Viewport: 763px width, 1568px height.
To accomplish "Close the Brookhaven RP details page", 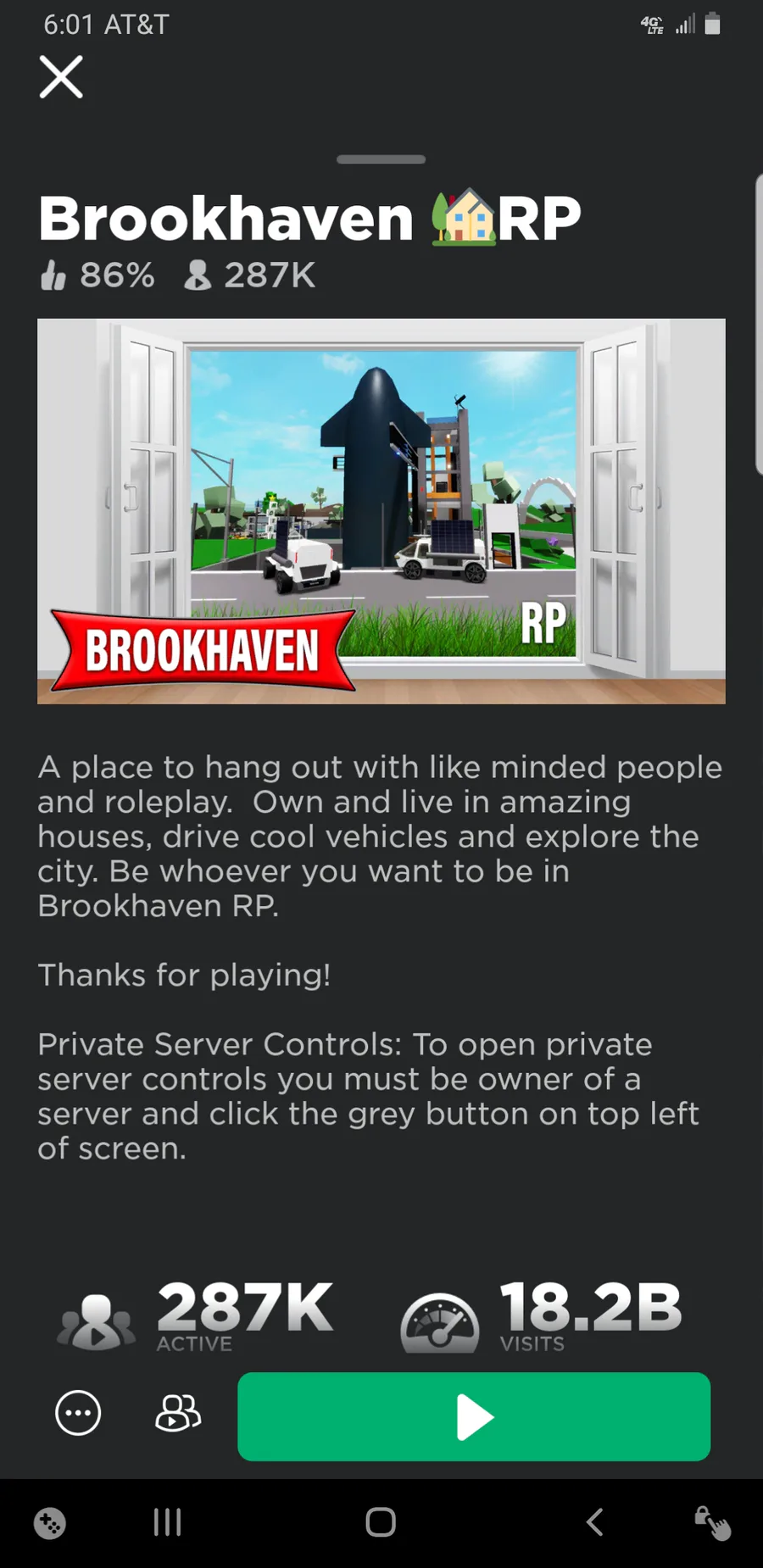I will point(61,77).
